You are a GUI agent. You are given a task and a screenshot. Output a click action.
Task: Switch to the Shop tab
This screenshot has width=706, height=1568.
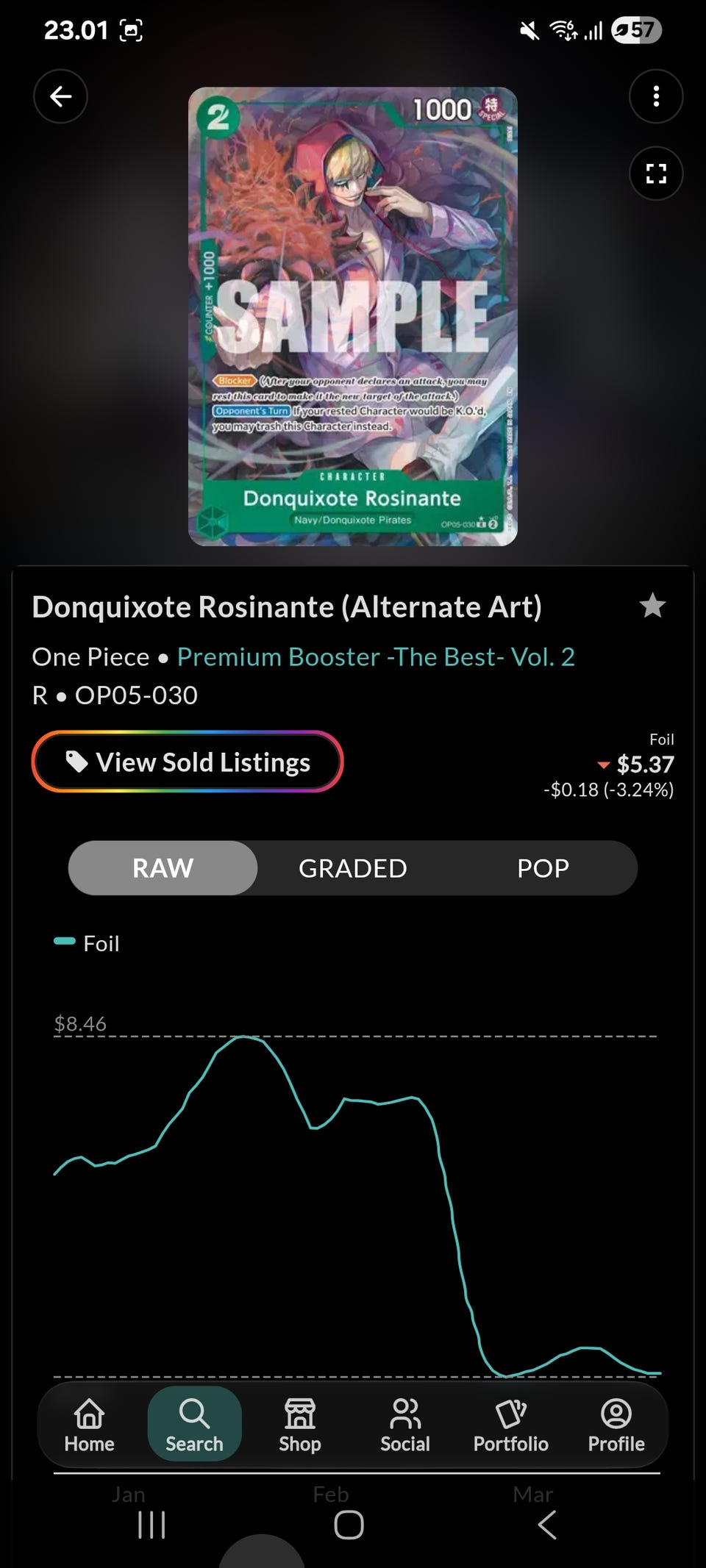pyautogui.click(x=300, y=1425)
